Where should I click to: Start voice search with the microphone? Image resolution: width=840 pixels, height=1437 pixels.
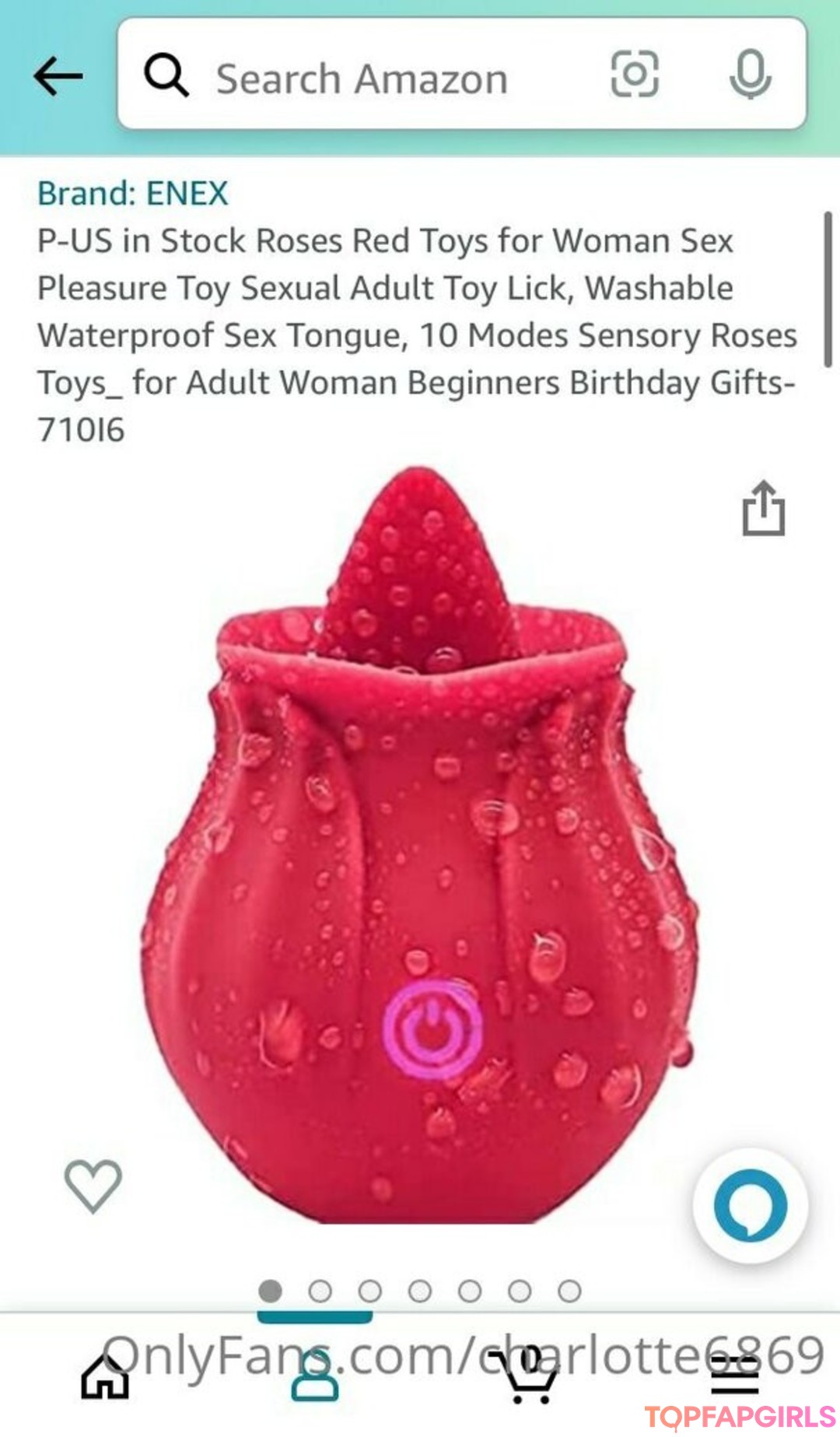tap(750, 75)
